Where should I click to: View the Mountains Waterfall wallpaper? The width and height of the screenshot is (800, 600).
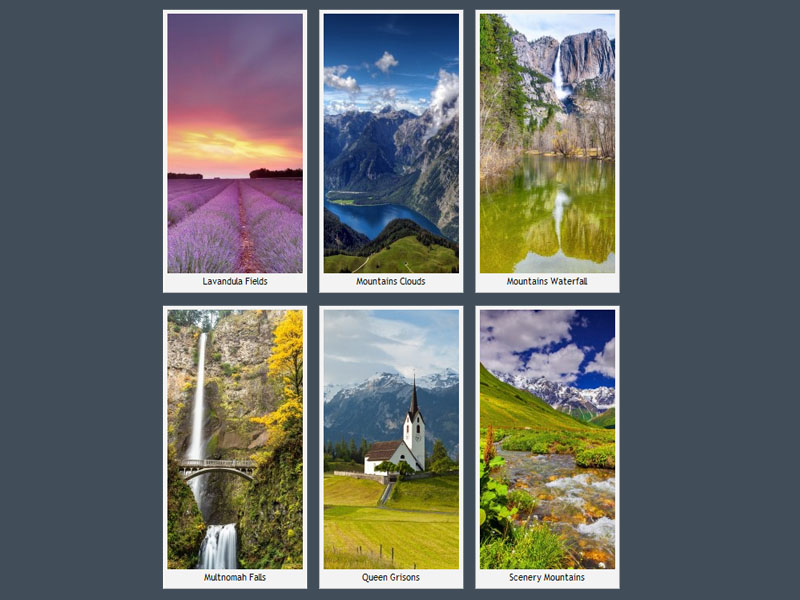click(547, 143)
